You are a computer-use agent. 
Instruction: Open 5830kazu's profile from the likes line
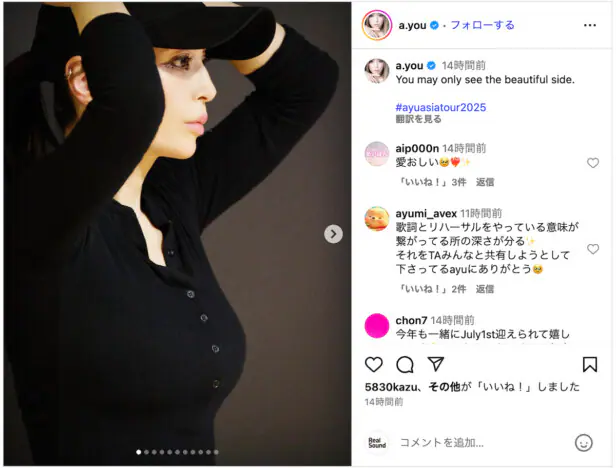pyautogui.click(x=393, y=386)
